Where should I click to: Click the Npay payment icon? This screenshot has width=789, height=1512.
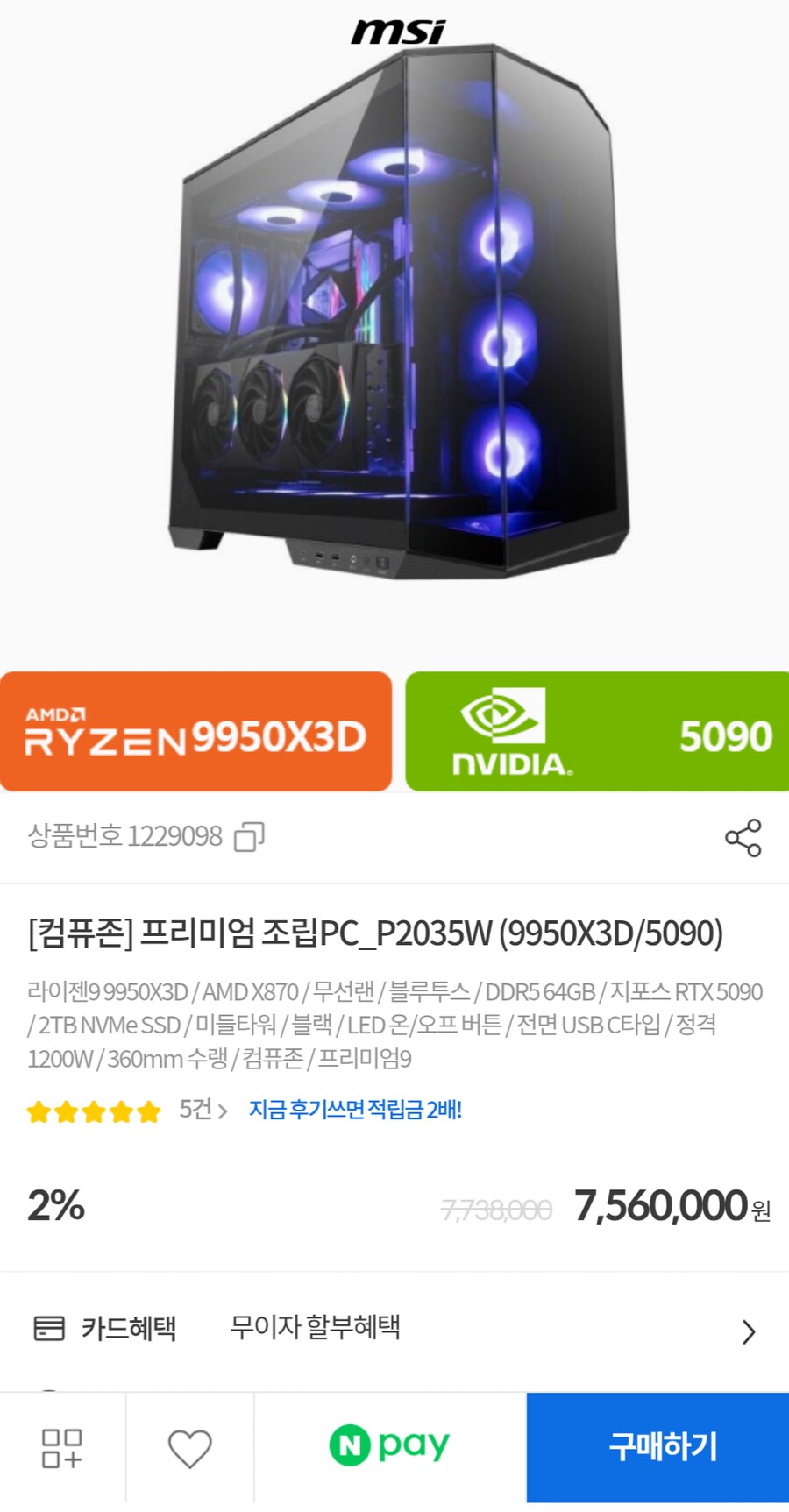388,1446
